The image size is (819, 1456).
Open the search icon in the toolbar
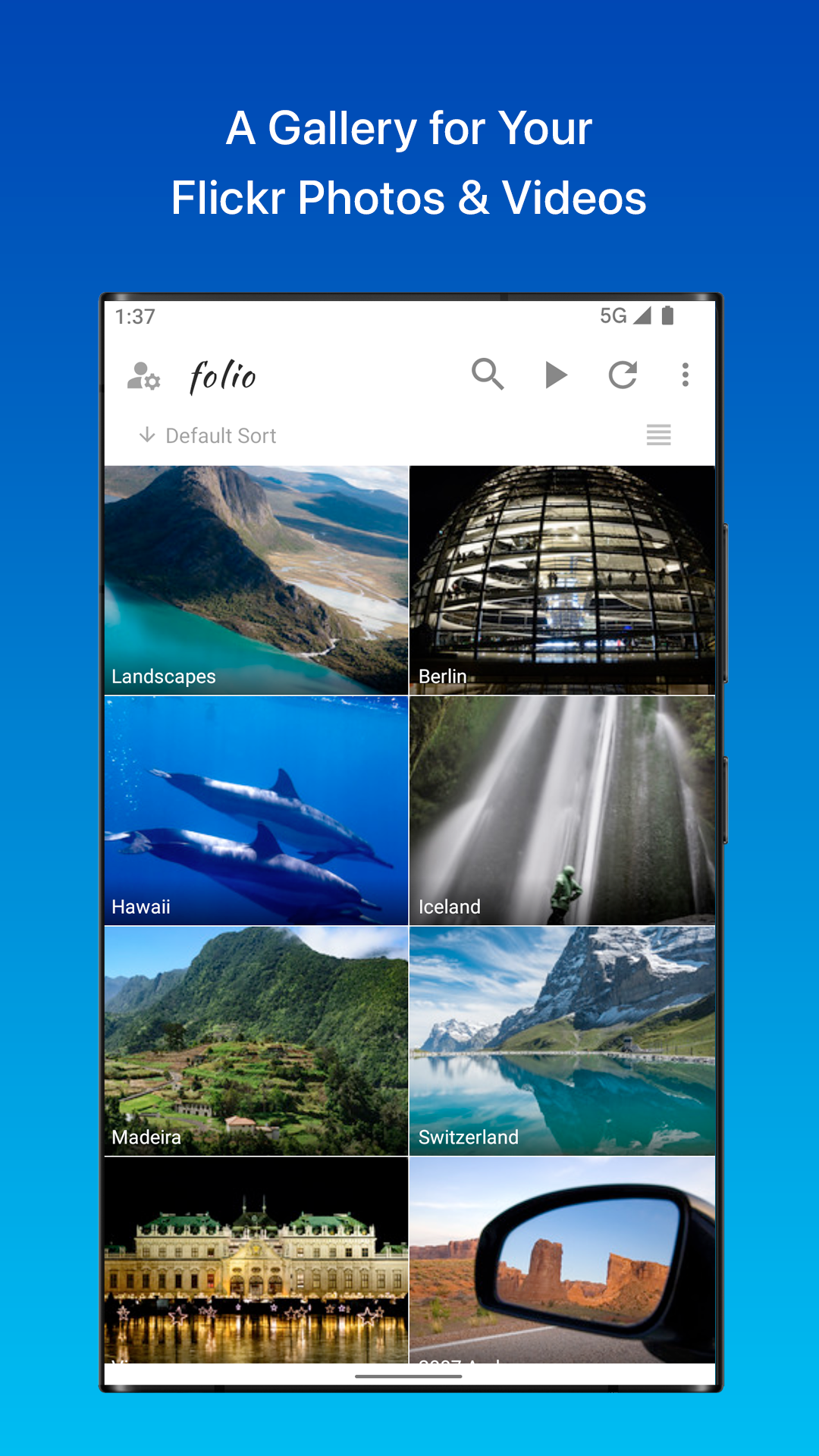coord(489,375)
